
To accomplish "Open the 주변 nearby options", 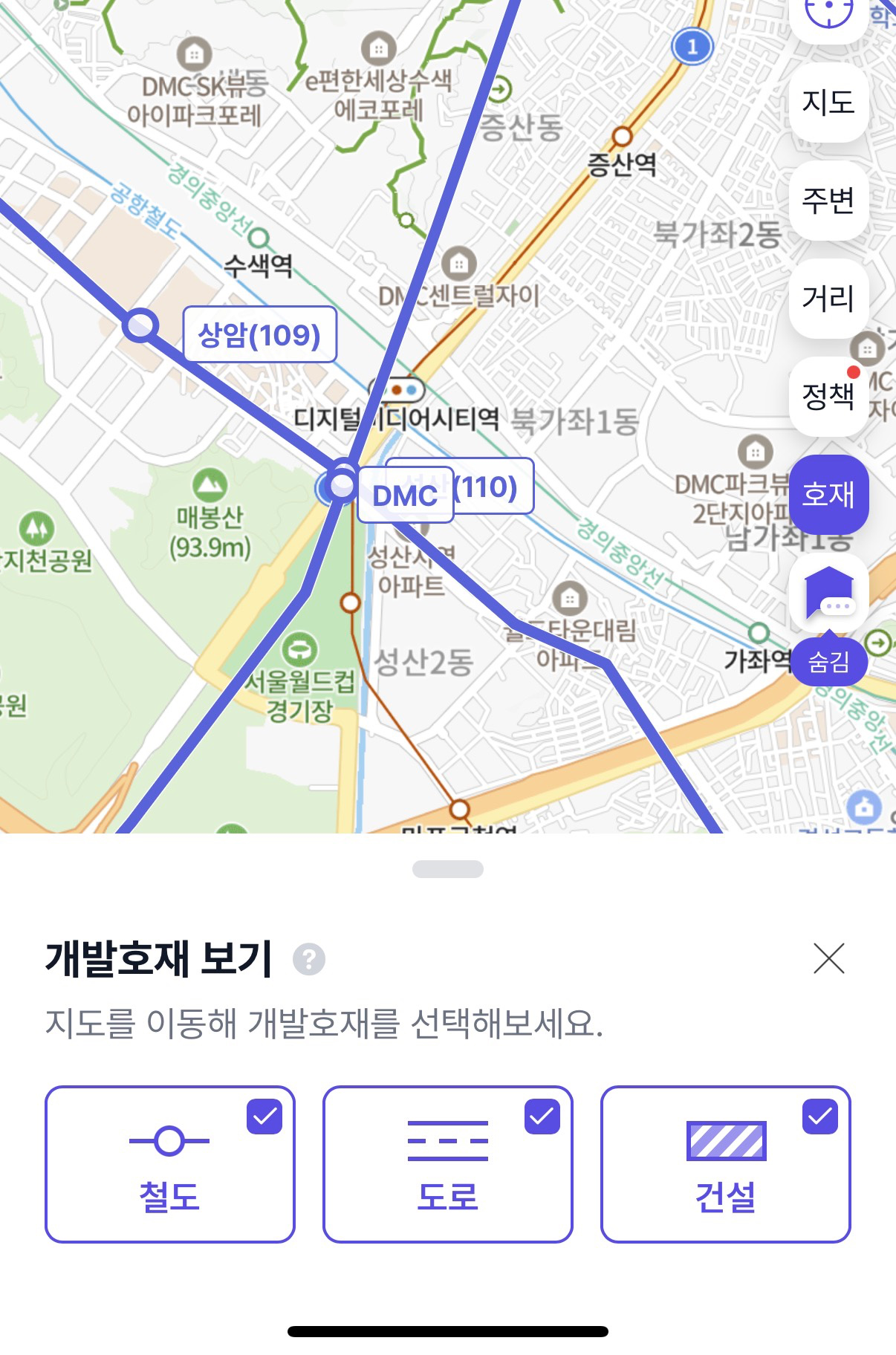I will pyautogui.click(x=828, y=201).
